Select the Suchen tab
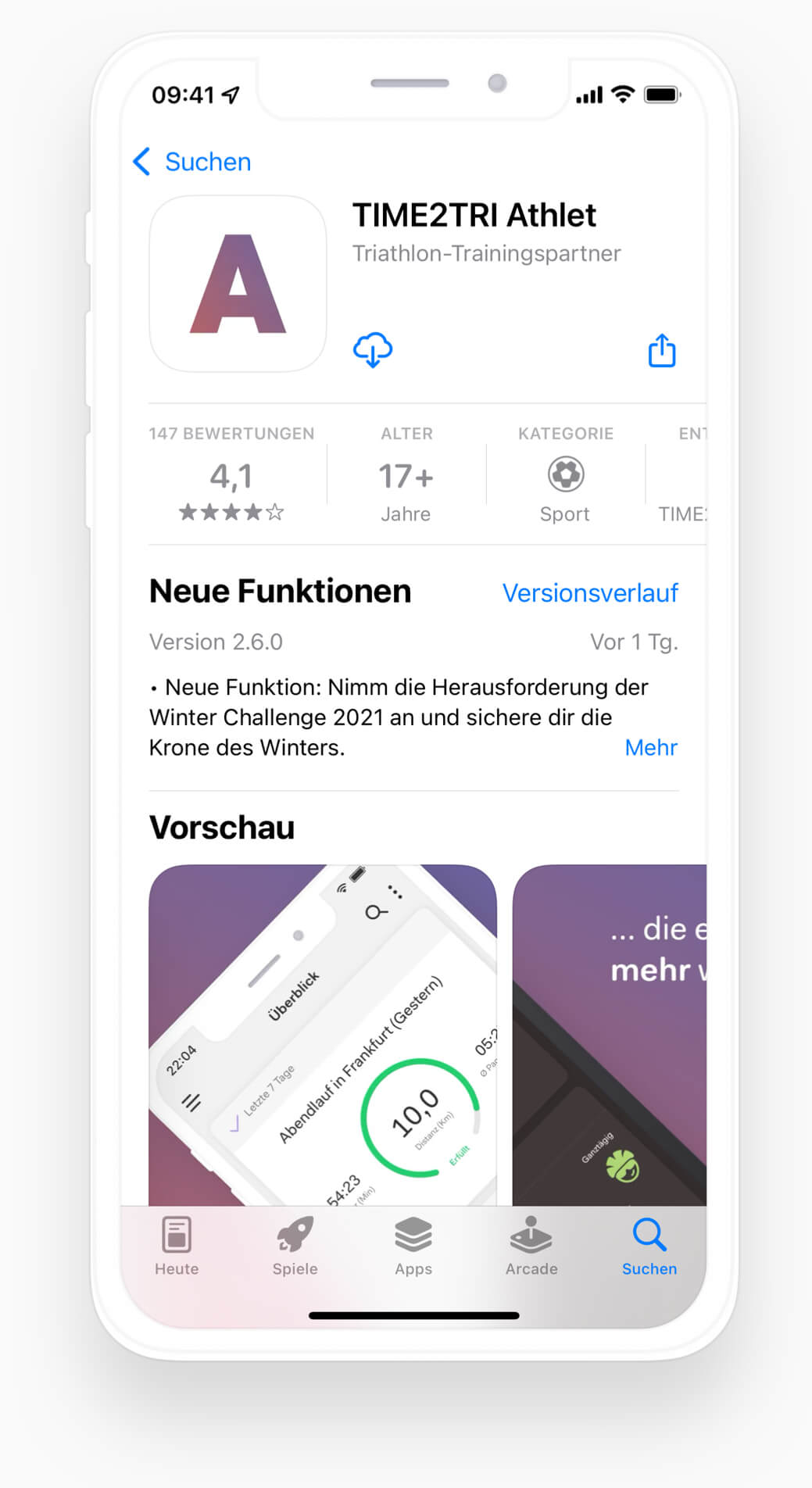 pyautogui.click(x=649, y=1247)
